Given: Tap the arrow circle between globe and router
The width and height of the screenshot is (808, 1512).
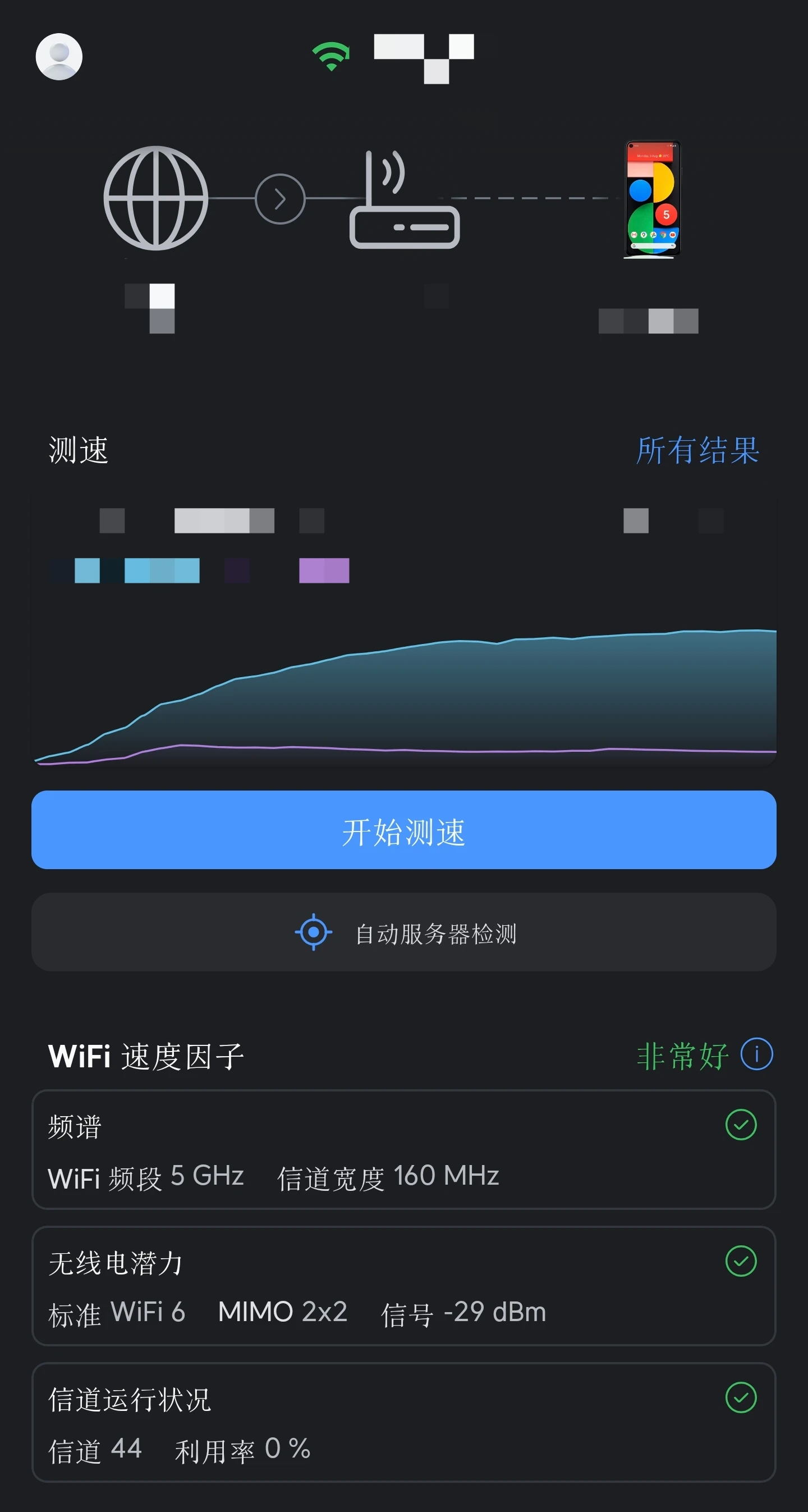Looking at the screenshot, I should click(280, 199).
